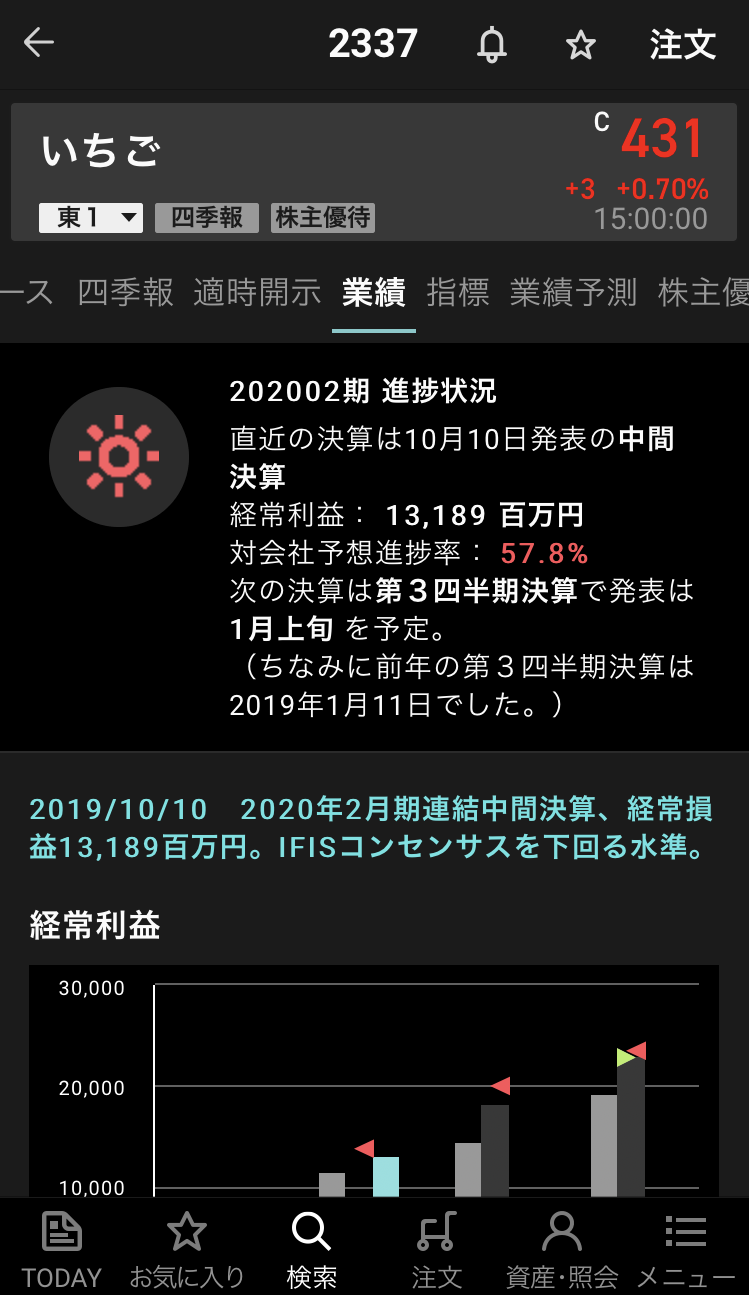Open the 注文 bottom tab
Viewport: 749px width, 1295px height.
436,1248
